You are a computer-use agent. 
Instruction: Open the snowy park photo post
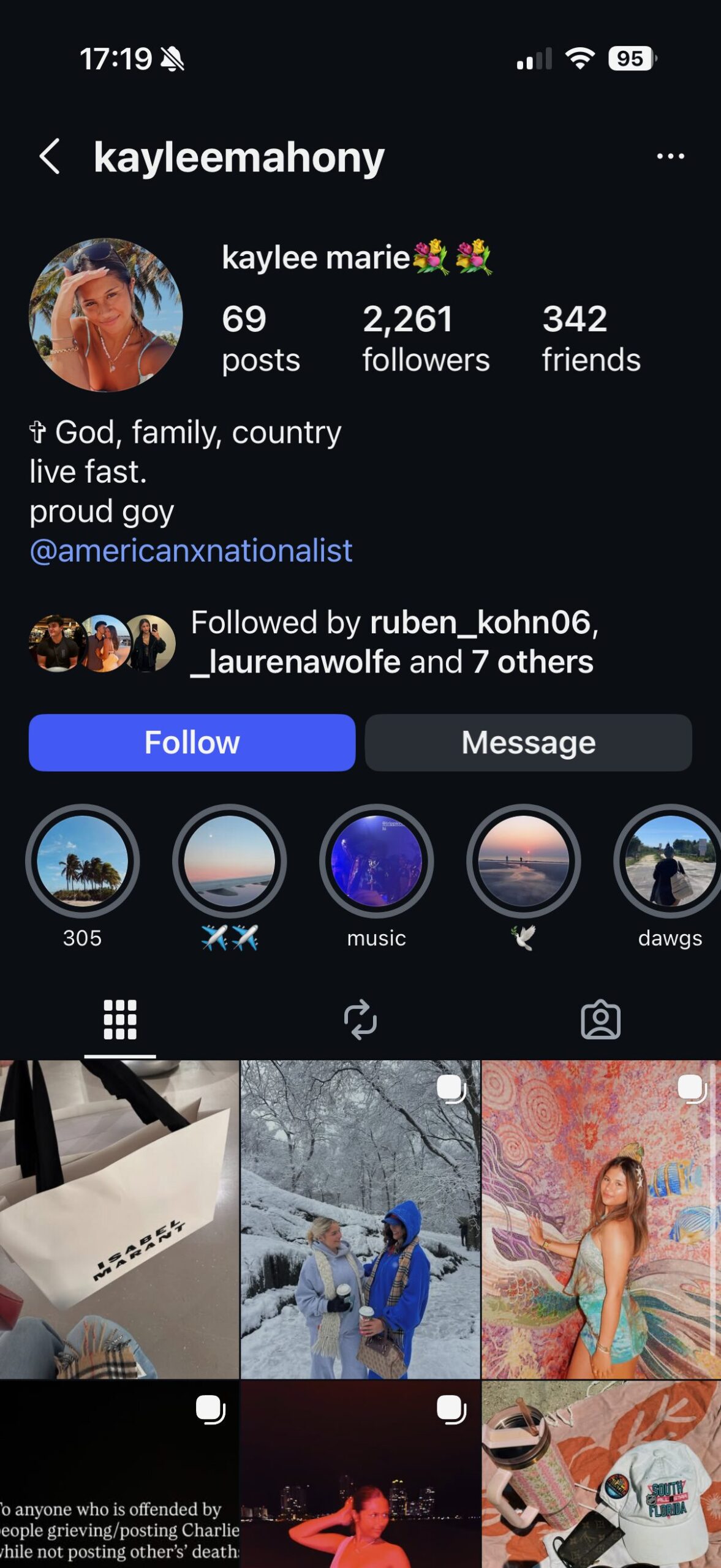click(360, 1219)
